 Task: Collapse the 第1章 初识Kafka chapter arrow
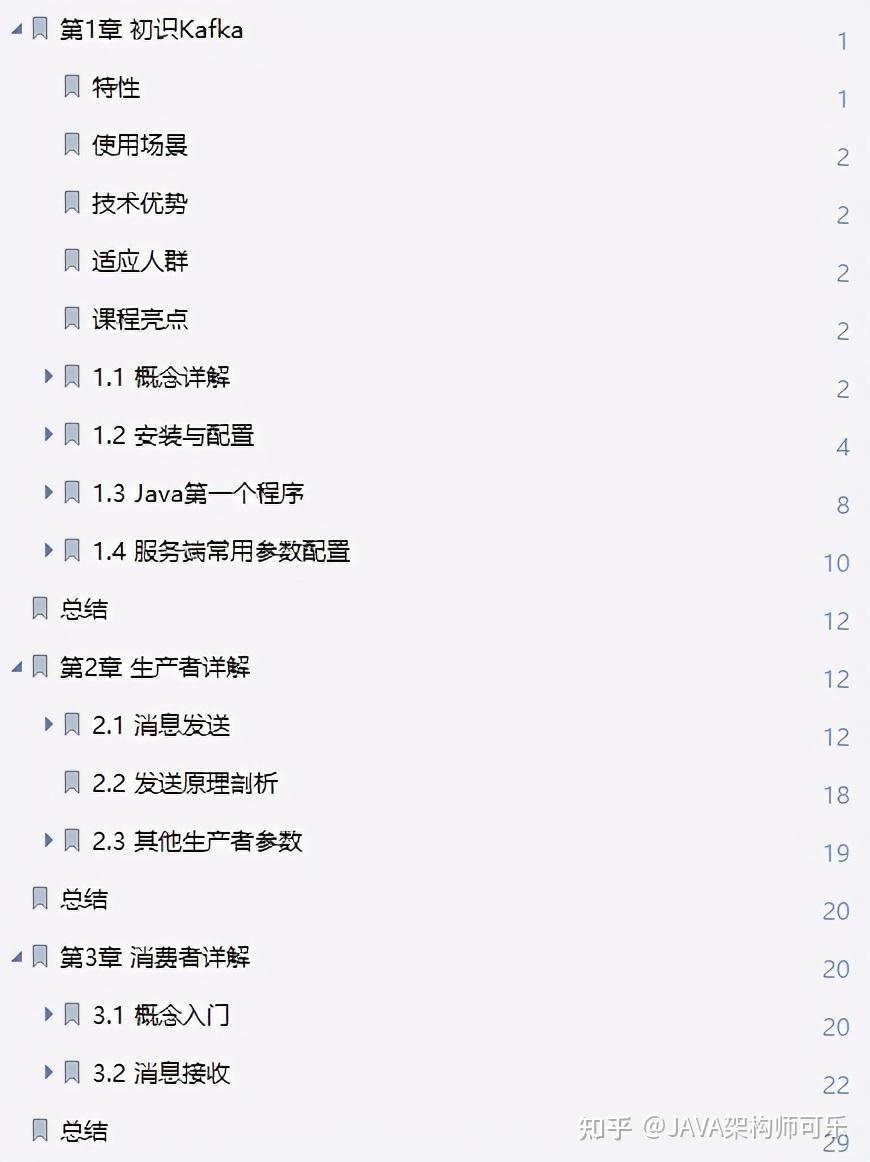coord(17,29)
